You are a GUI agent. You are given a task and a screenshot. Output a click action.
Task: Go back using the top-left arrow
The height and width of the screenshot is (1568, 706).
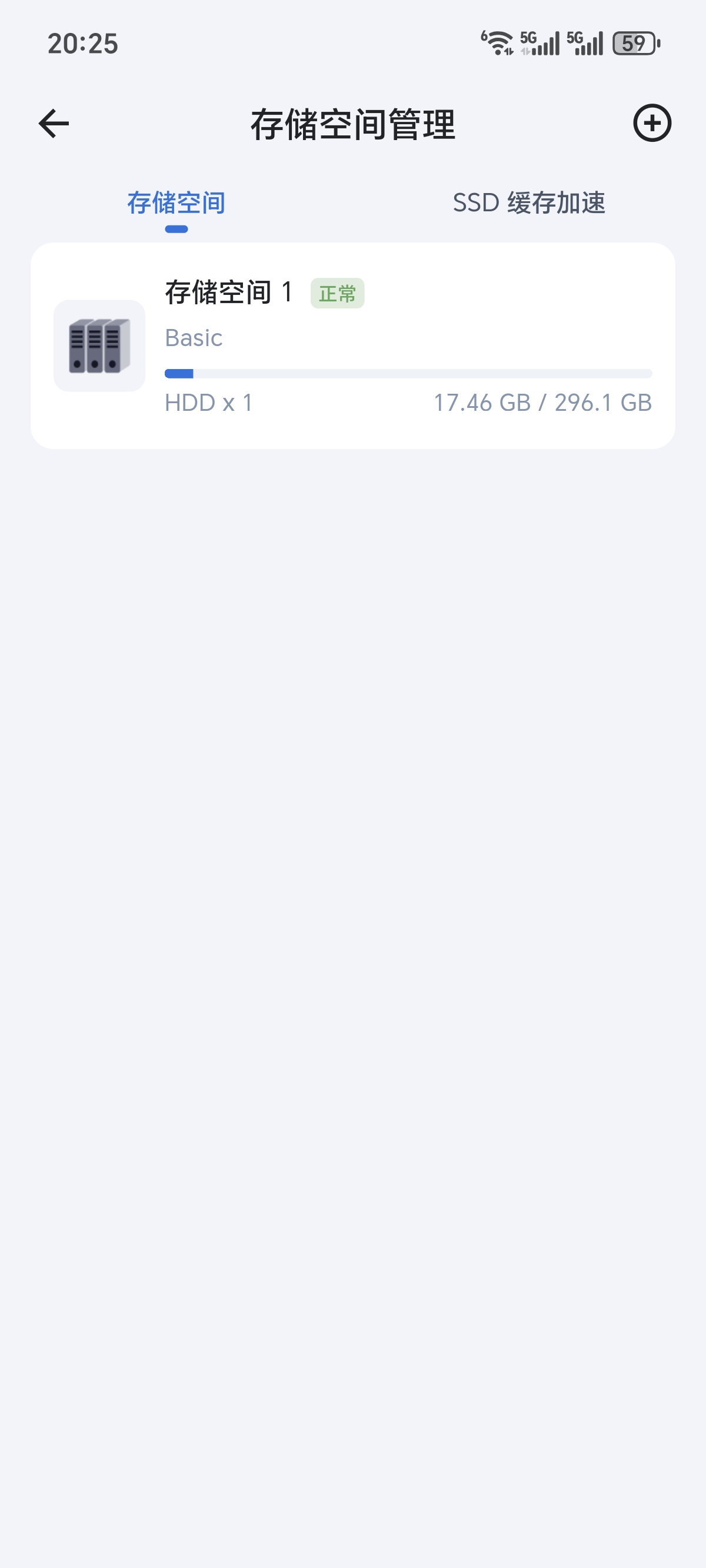point(54,124)
